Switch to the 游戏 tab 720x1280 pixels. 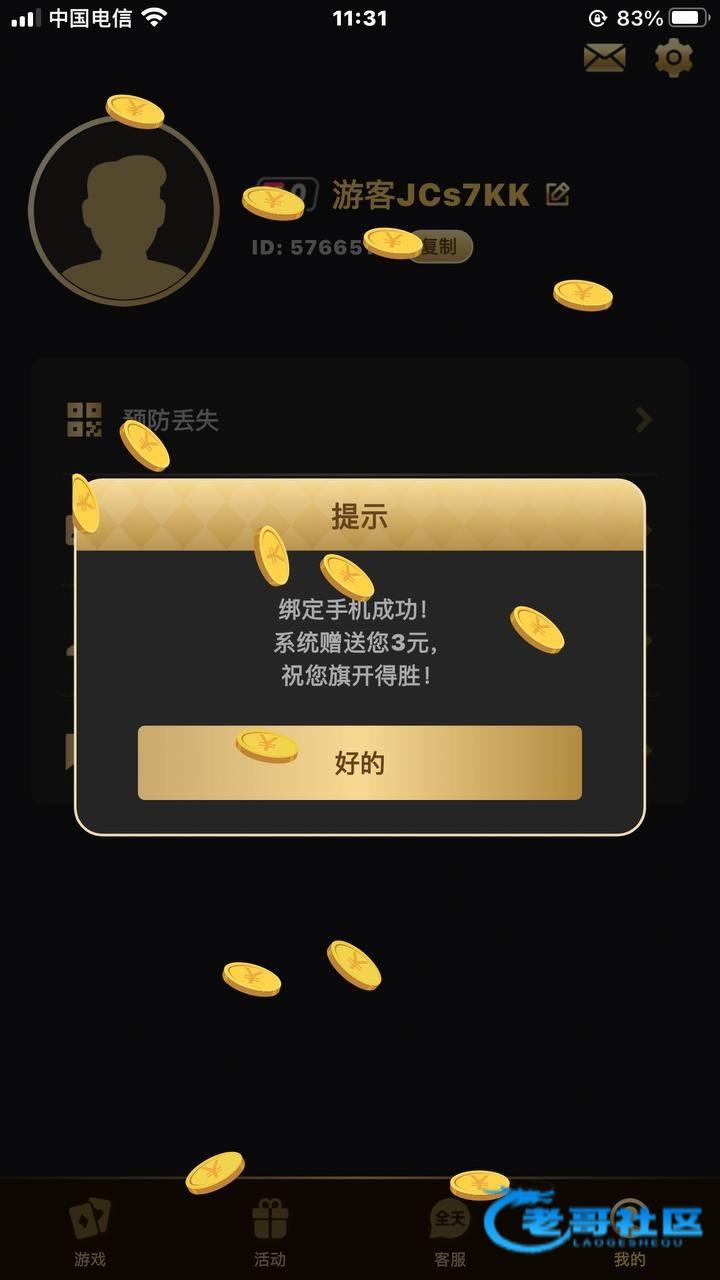point(90,1232)
